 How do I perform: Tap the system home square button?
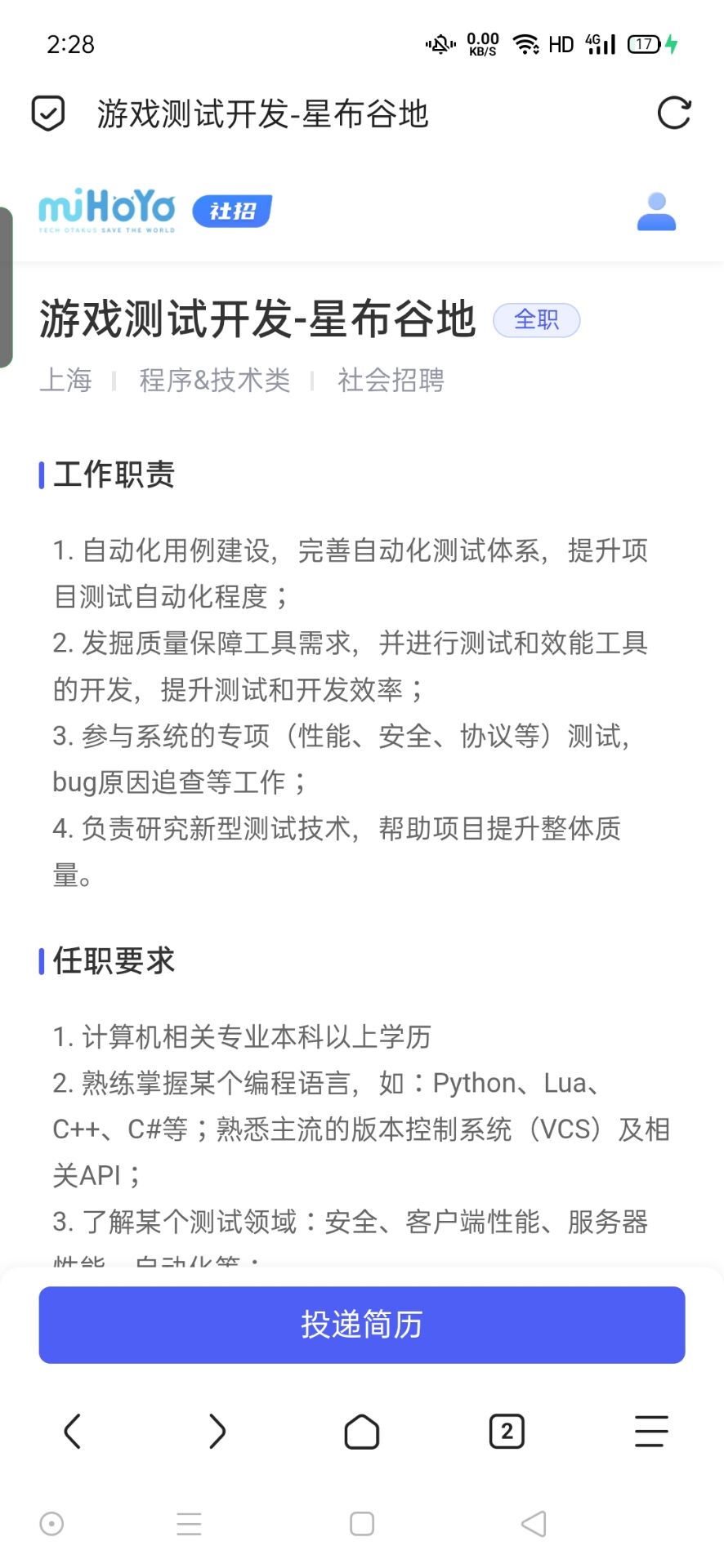click(362, 1523)
